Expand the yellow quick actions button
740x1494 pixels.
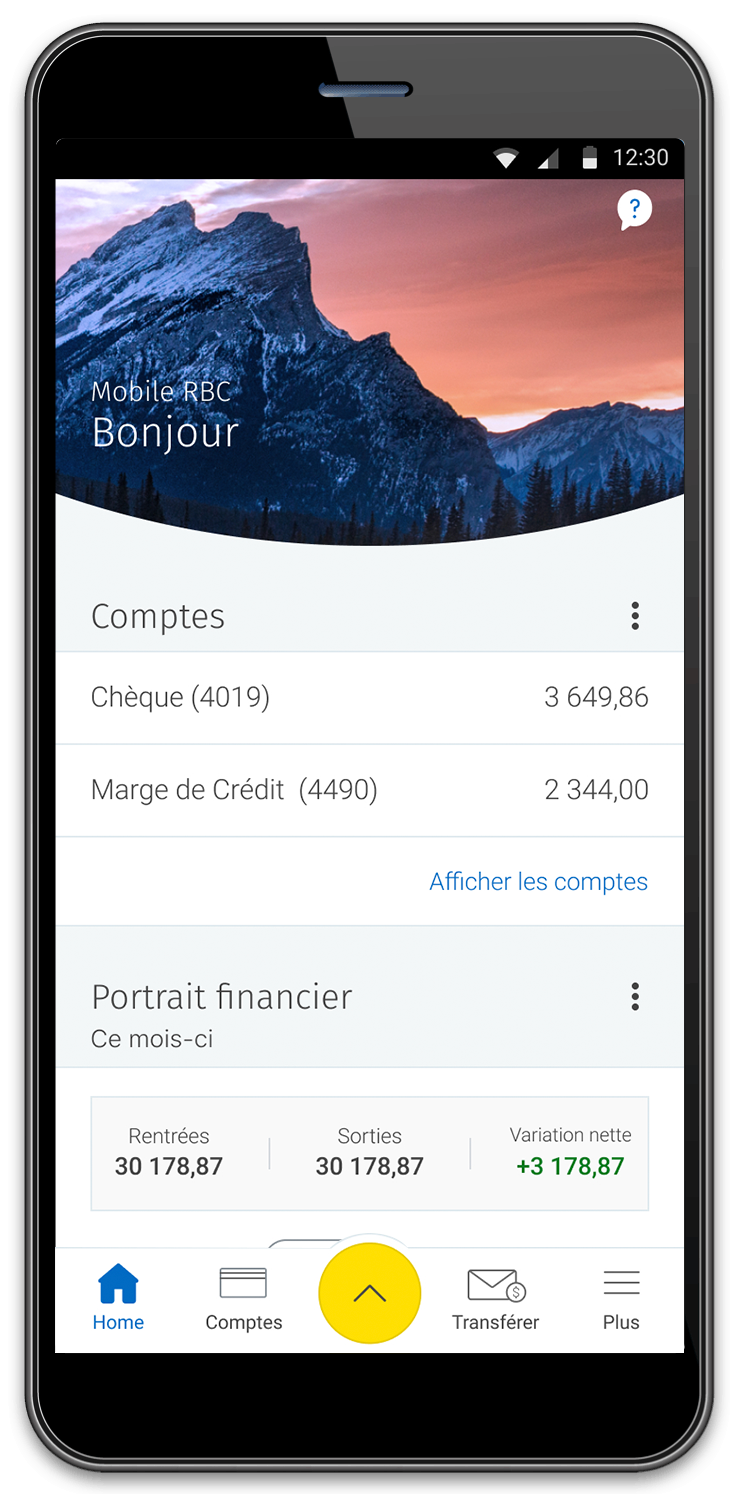click(369, 1293)
